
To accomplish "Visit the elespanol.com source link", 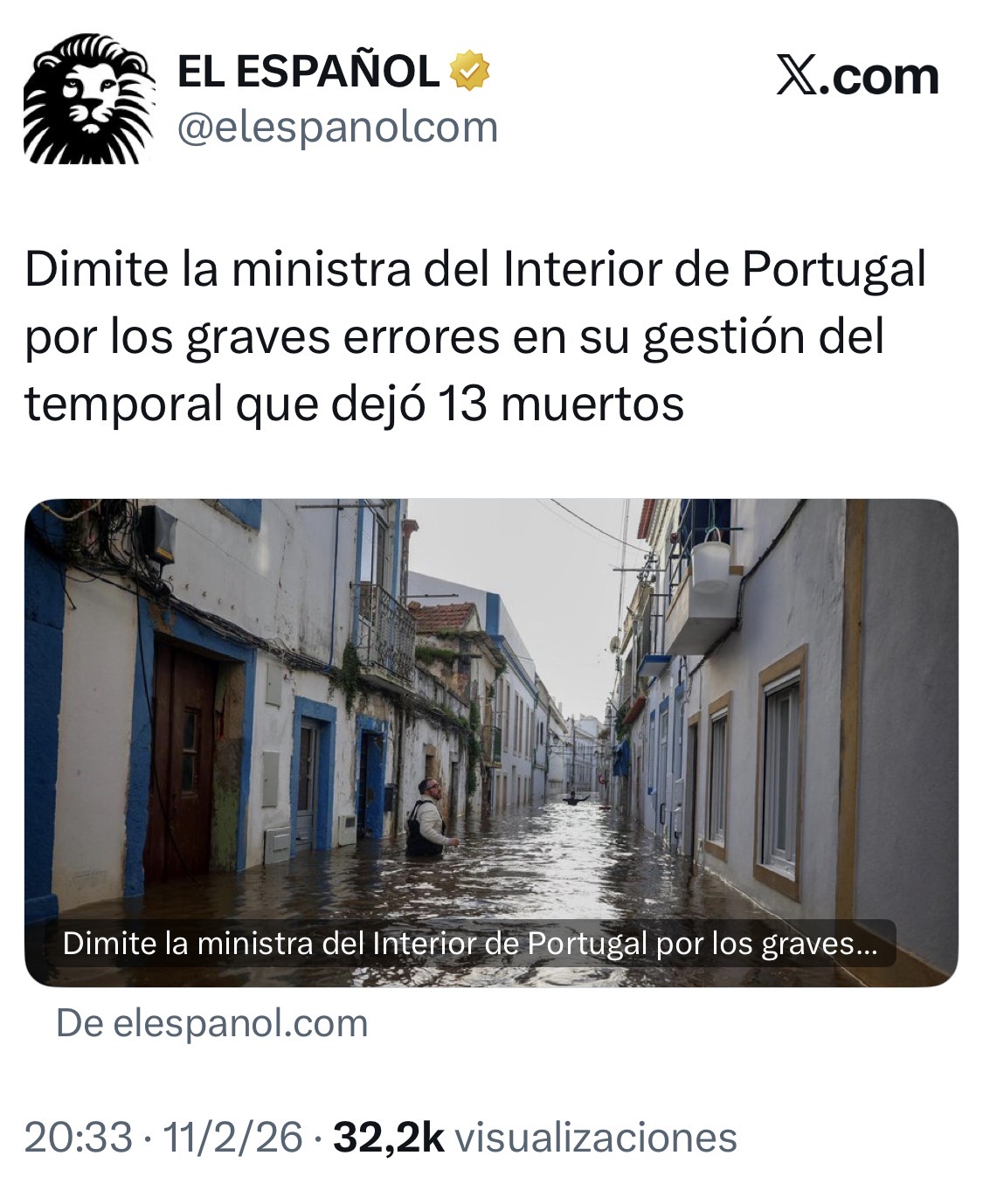I will pos(212,1023).
